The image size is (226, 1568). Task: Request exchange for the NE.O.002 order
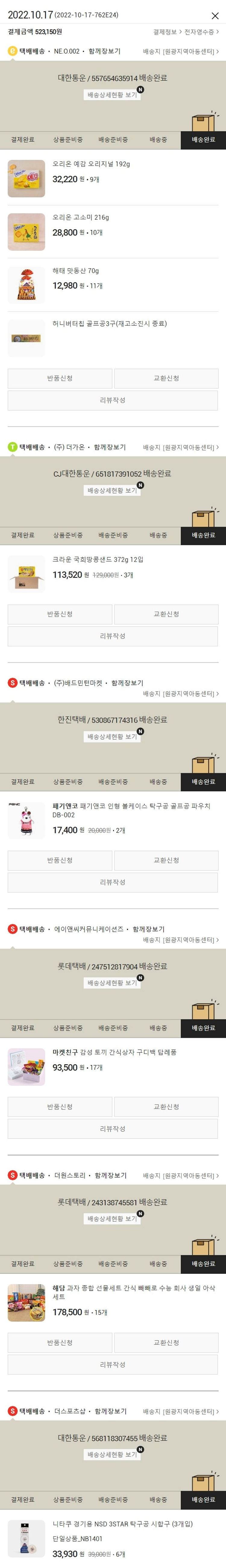click(166, 378)
